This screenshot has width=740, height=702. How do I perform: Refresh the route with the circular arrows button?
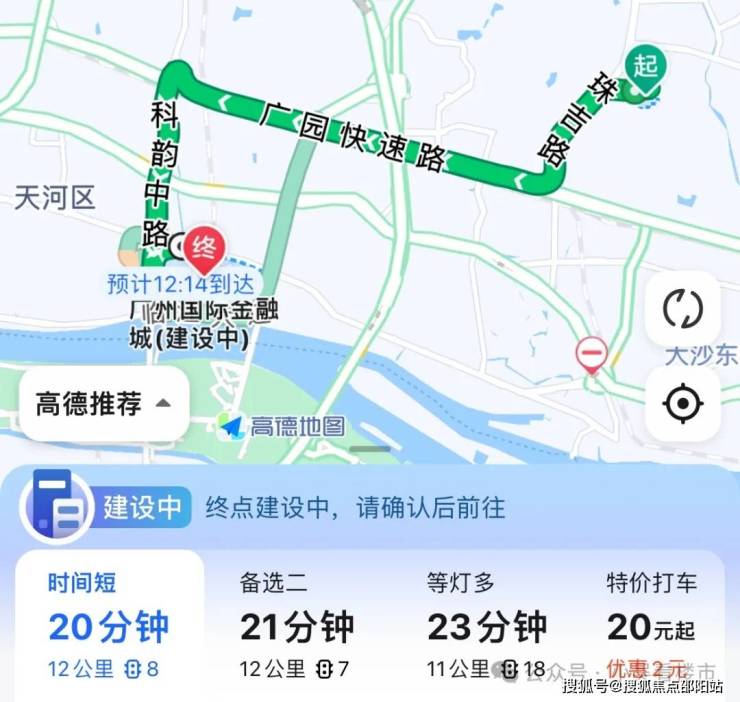pos(683,308)
